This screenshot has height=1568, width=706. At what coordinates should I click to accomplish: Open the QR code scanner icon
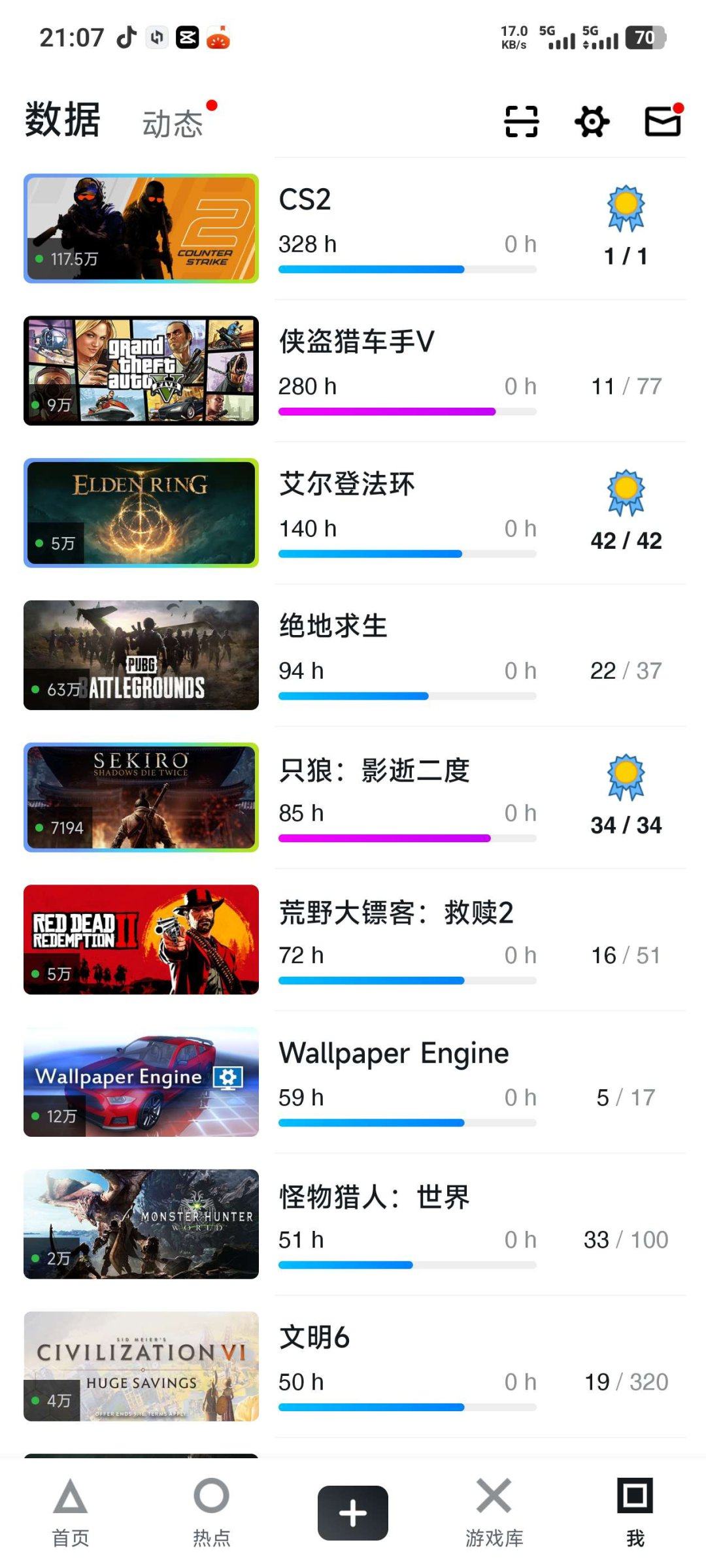tap(520, 122)
